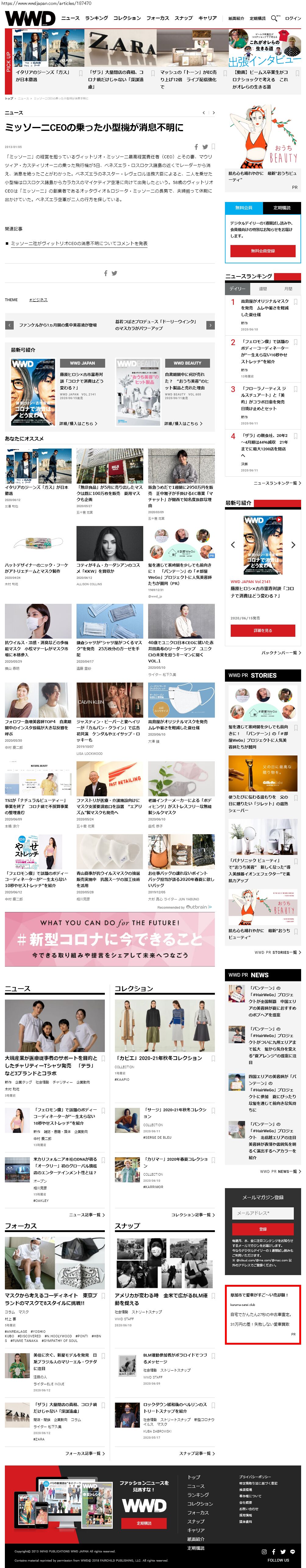Bookmark this Missoni CEO article
306x1568 pixels.
[214, 147]
